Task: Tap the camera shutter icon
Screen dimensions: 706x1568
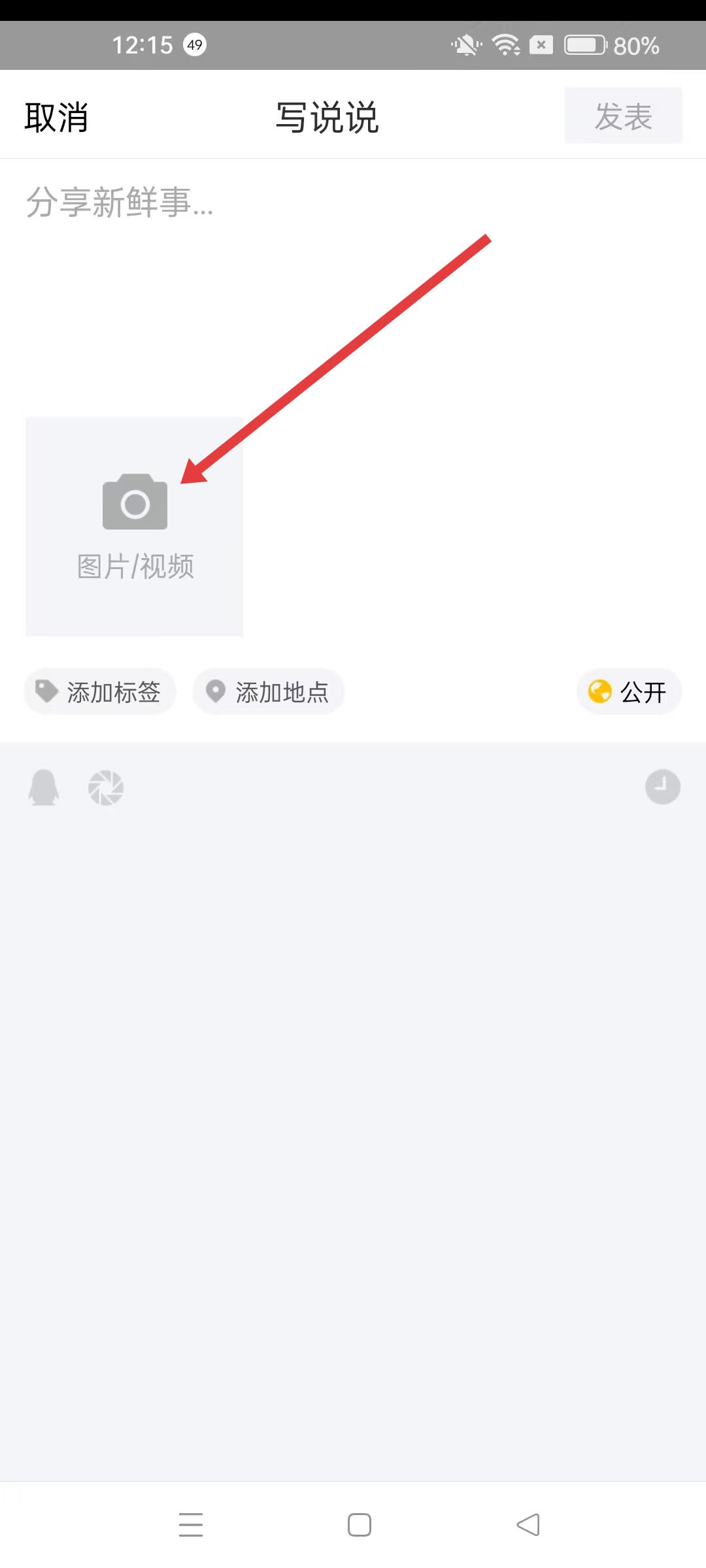Action: coord(106,787)
